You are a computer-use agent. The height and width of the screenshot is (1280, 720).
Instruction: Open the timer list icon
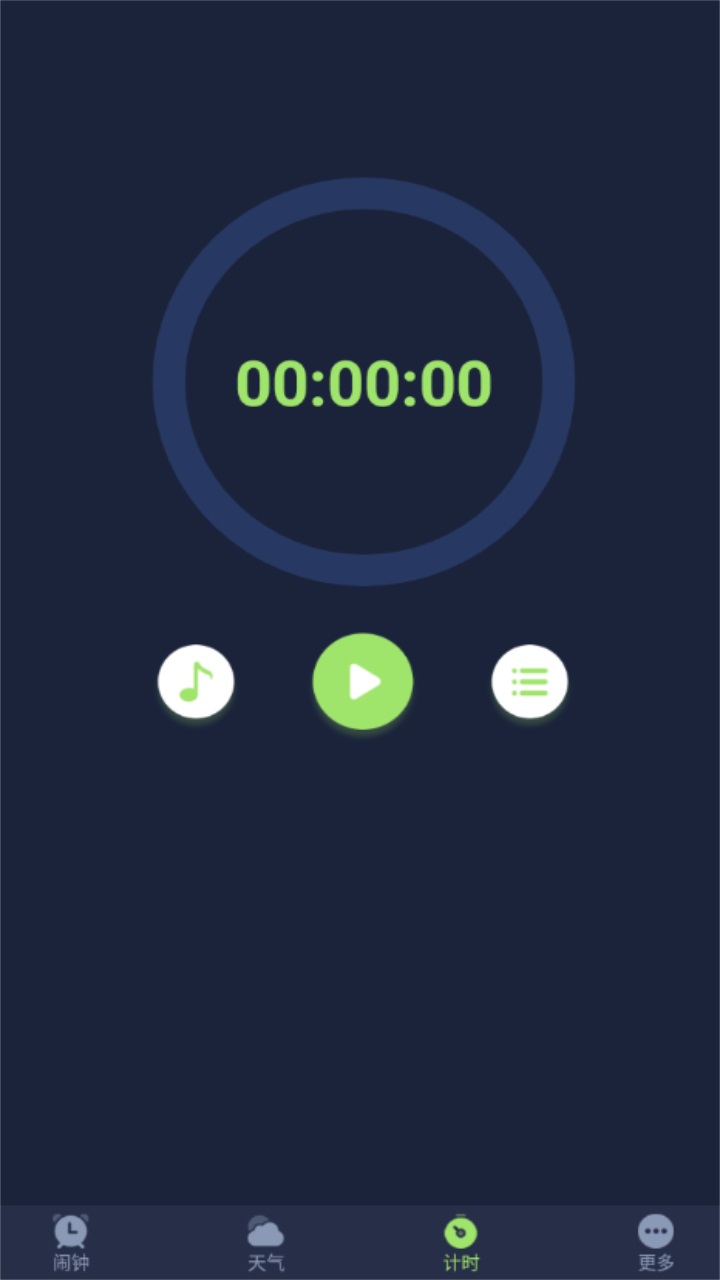529,682
